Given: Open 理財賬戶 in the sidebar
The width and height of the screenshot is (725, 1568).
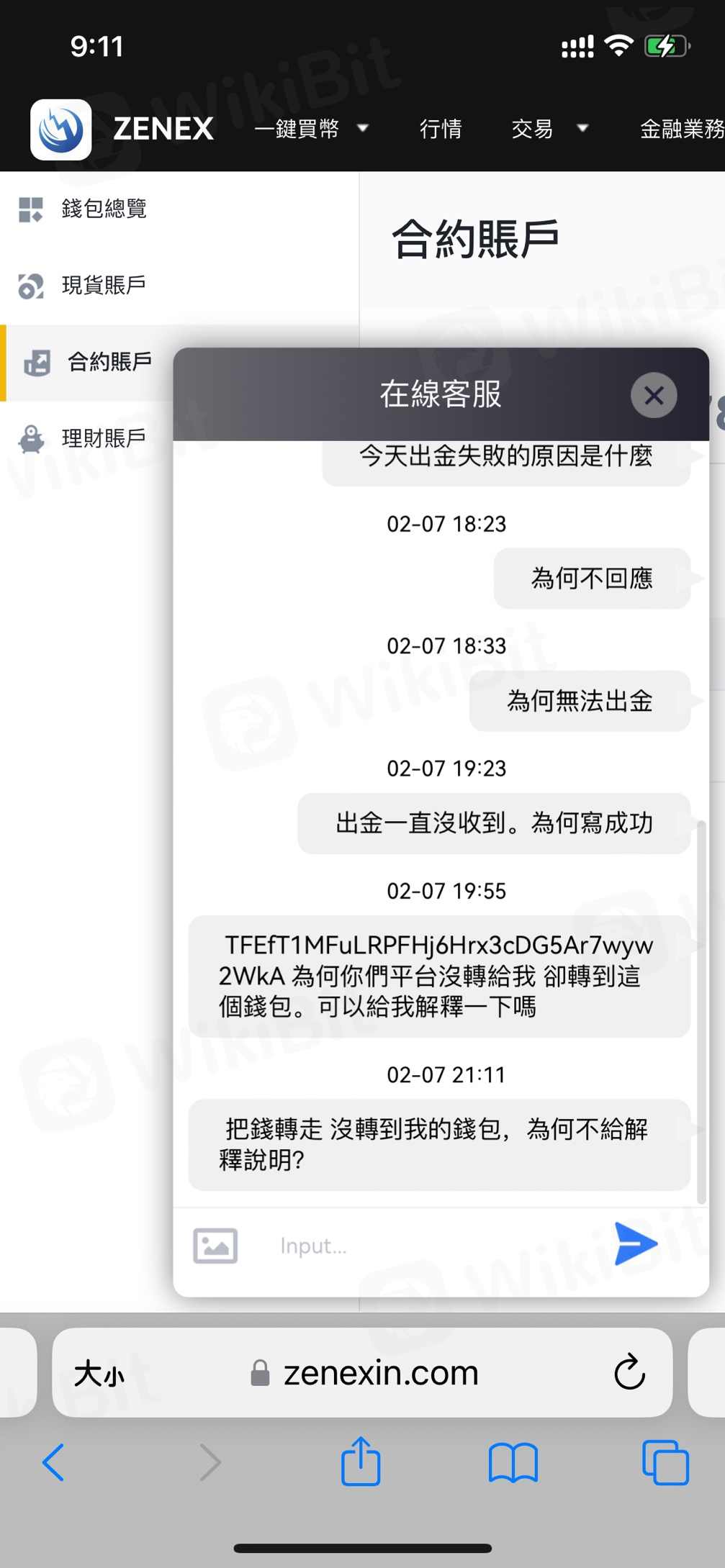Looking at the screenshot, I should click(x=104, y=438).
